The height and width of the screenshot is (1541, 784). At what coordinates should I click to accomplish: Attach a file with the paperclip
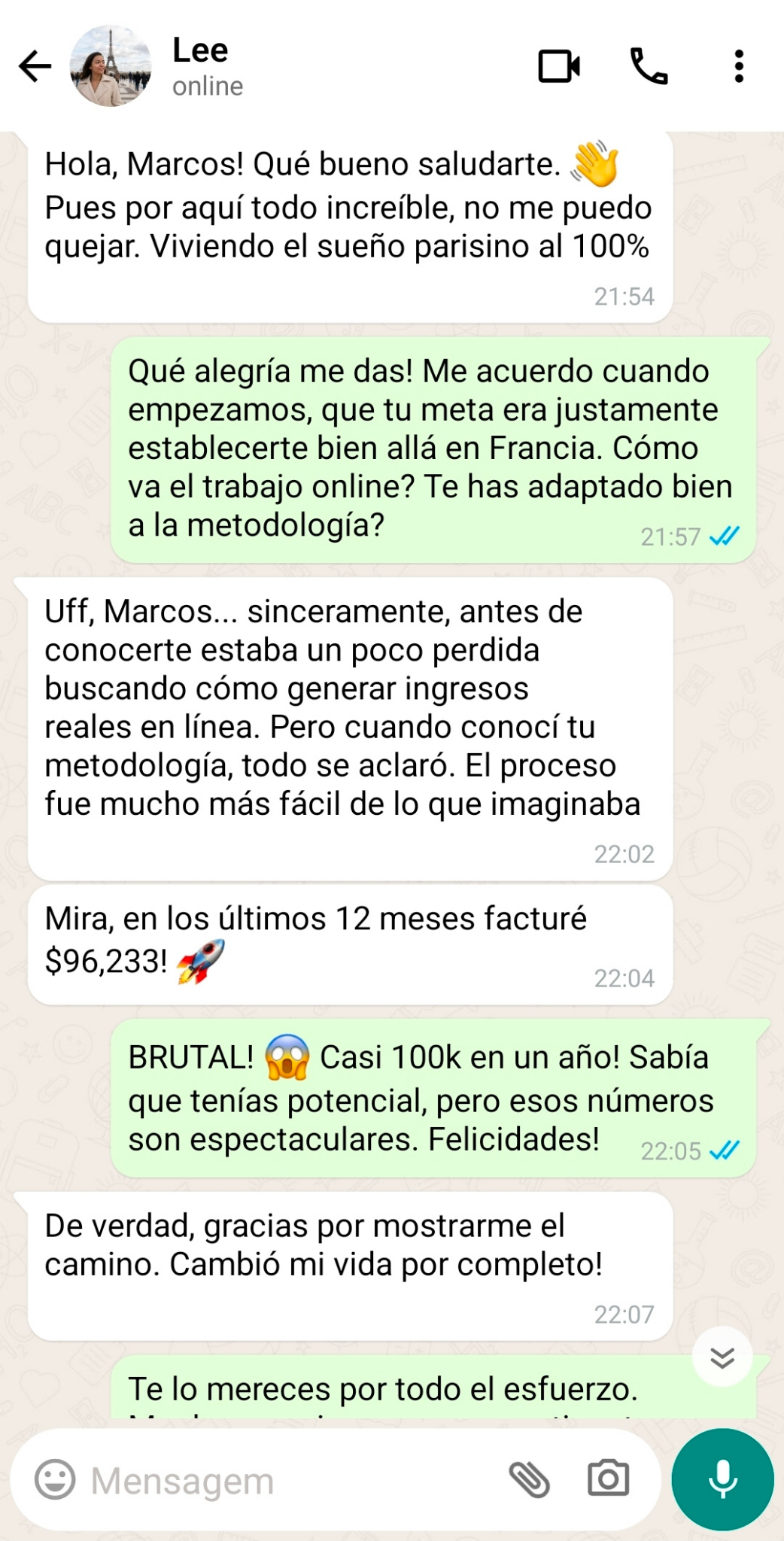tap(530, 1479)
